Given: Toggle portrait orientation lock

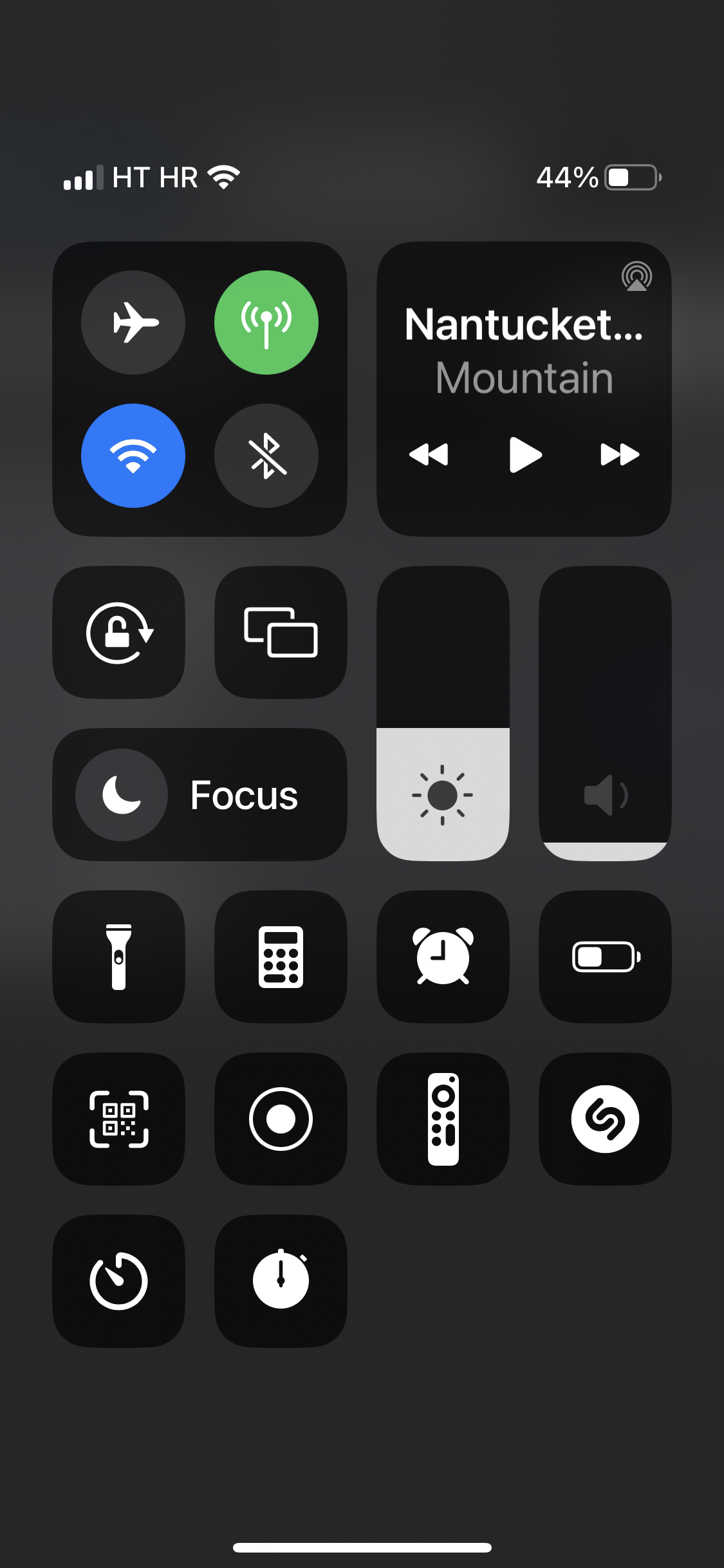Looking at the screenshot, I should pos(119,633).
